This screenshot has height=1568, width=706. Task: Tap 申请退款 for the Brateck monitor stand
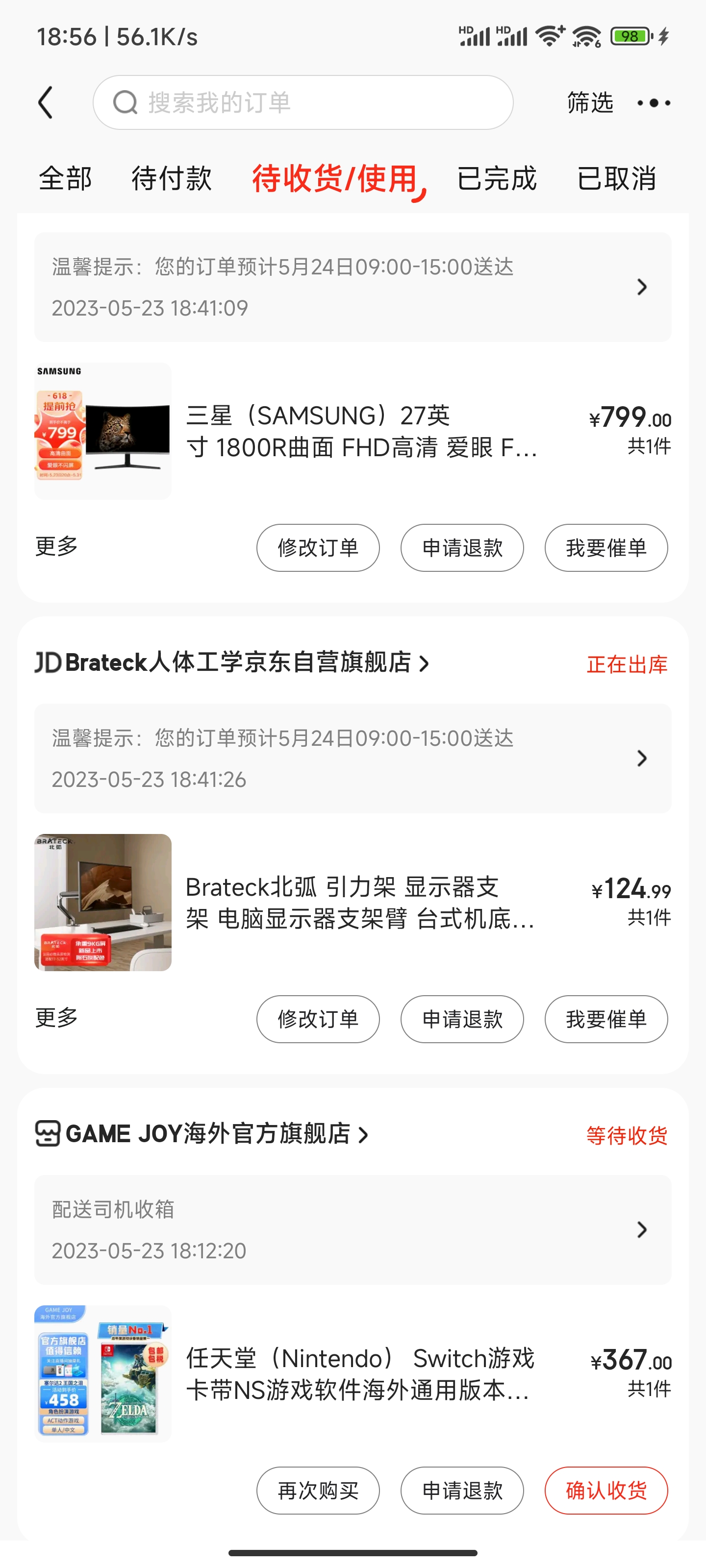pyautogui.click(x=462, y=1019)
